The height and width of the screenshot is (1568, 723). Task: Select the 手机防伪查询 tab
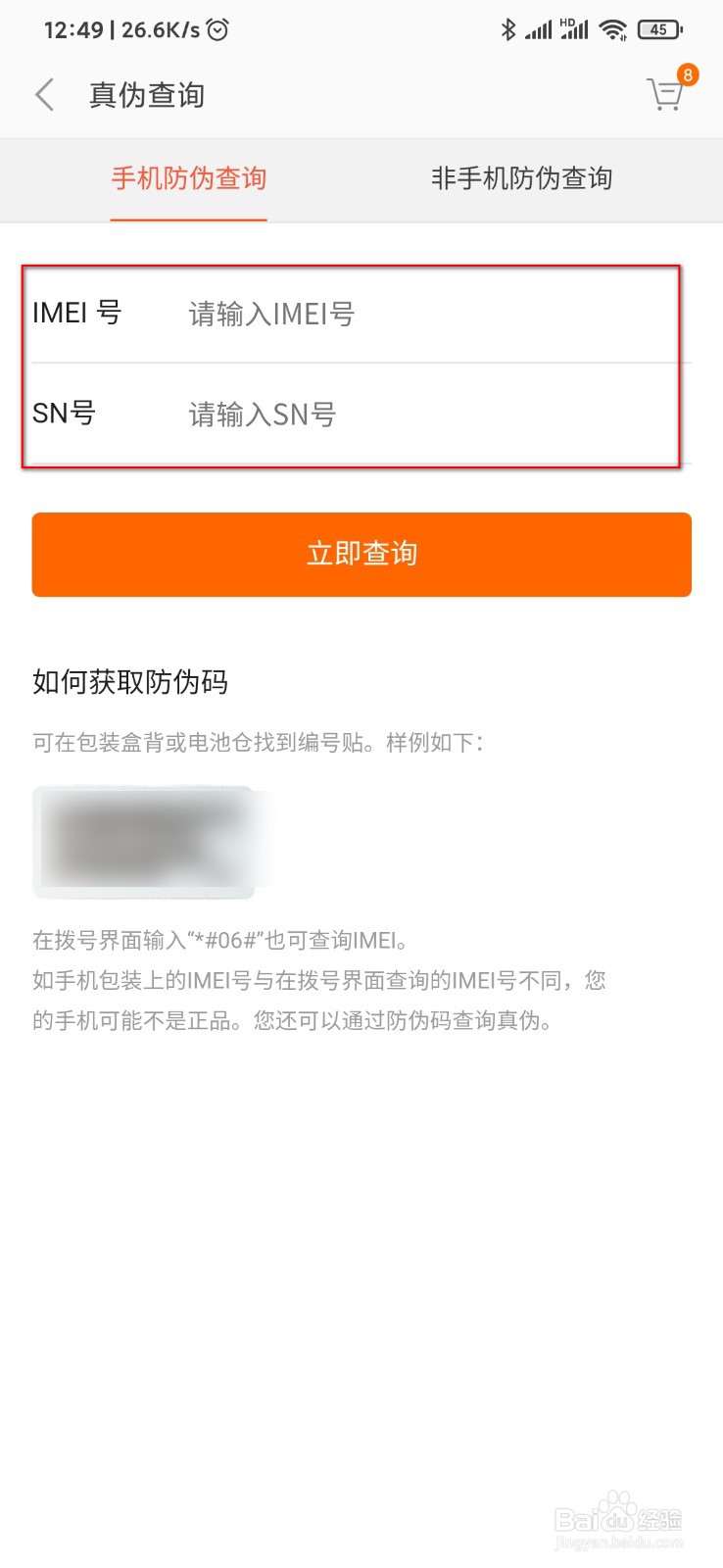(x=189, y=179)
